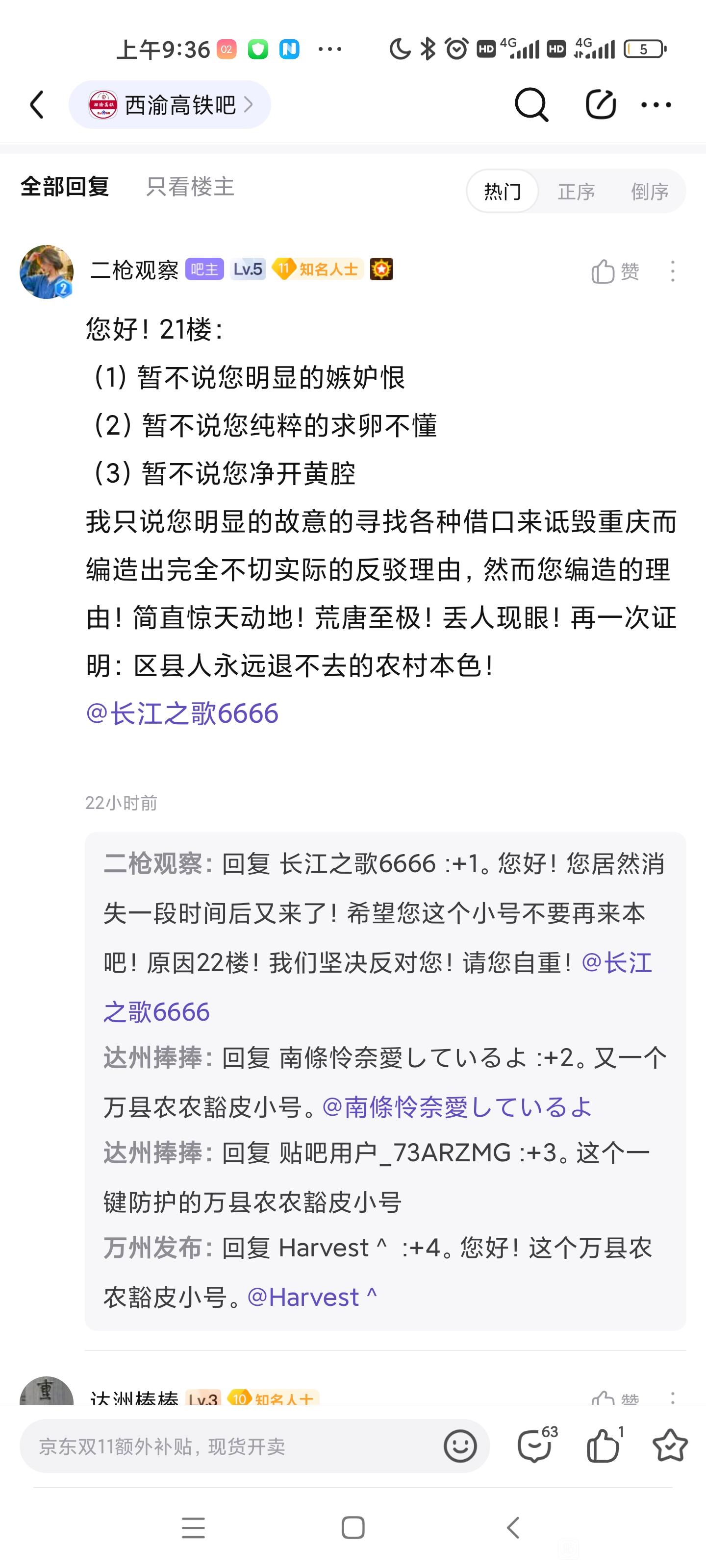
Task: Tap the share post icon
Action: click(601, 105)
